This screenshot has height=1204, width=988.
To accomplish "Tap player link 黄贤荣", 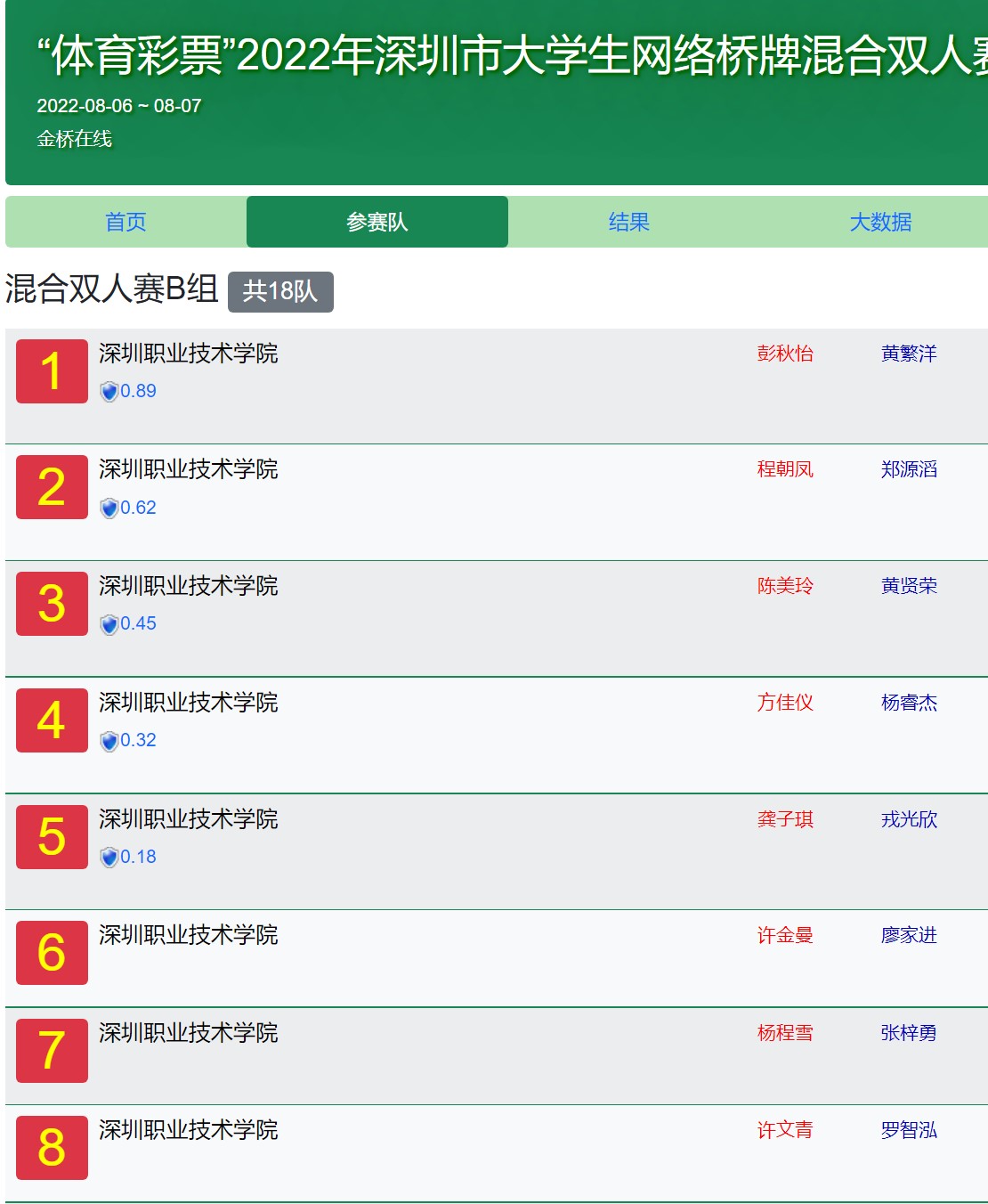I will (909, 586).
